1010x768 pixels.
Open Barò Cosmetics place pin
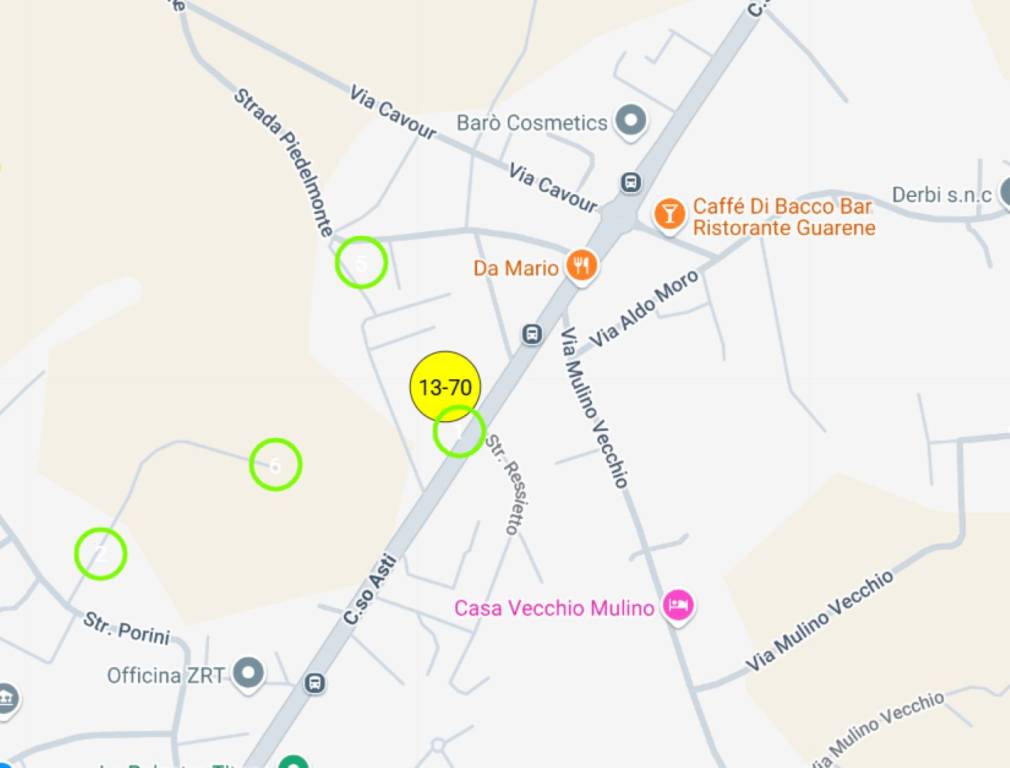pos(630,122)
